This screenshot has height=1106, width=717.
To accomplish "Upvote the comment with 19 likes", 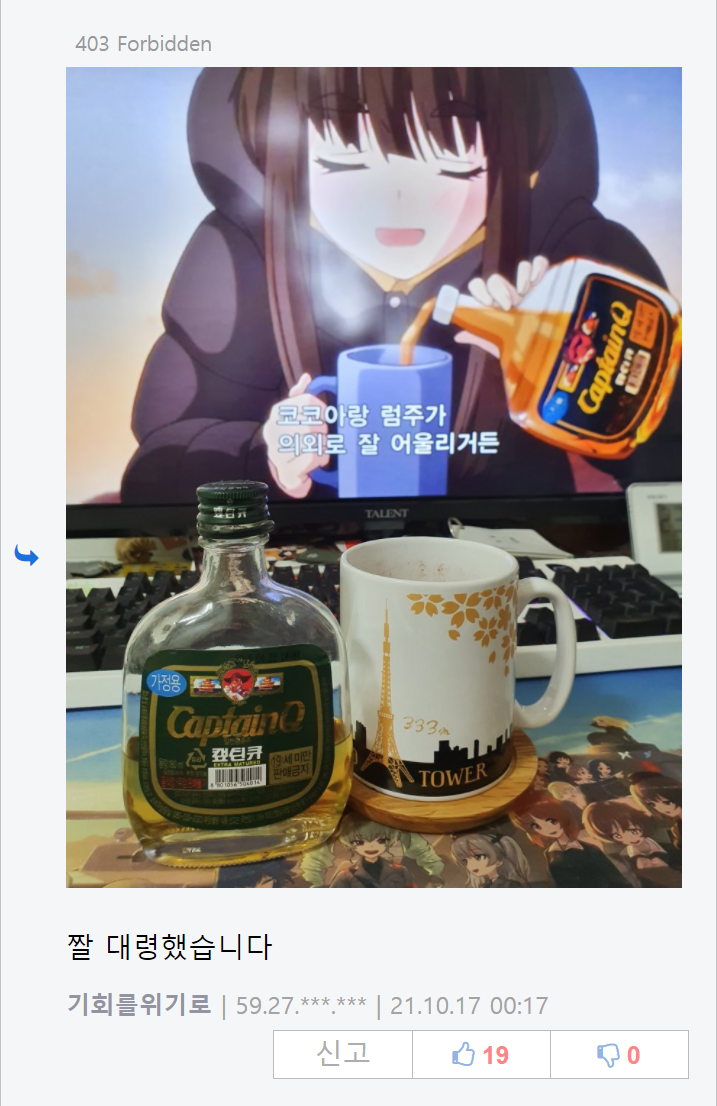I will tap(480, 1054).
